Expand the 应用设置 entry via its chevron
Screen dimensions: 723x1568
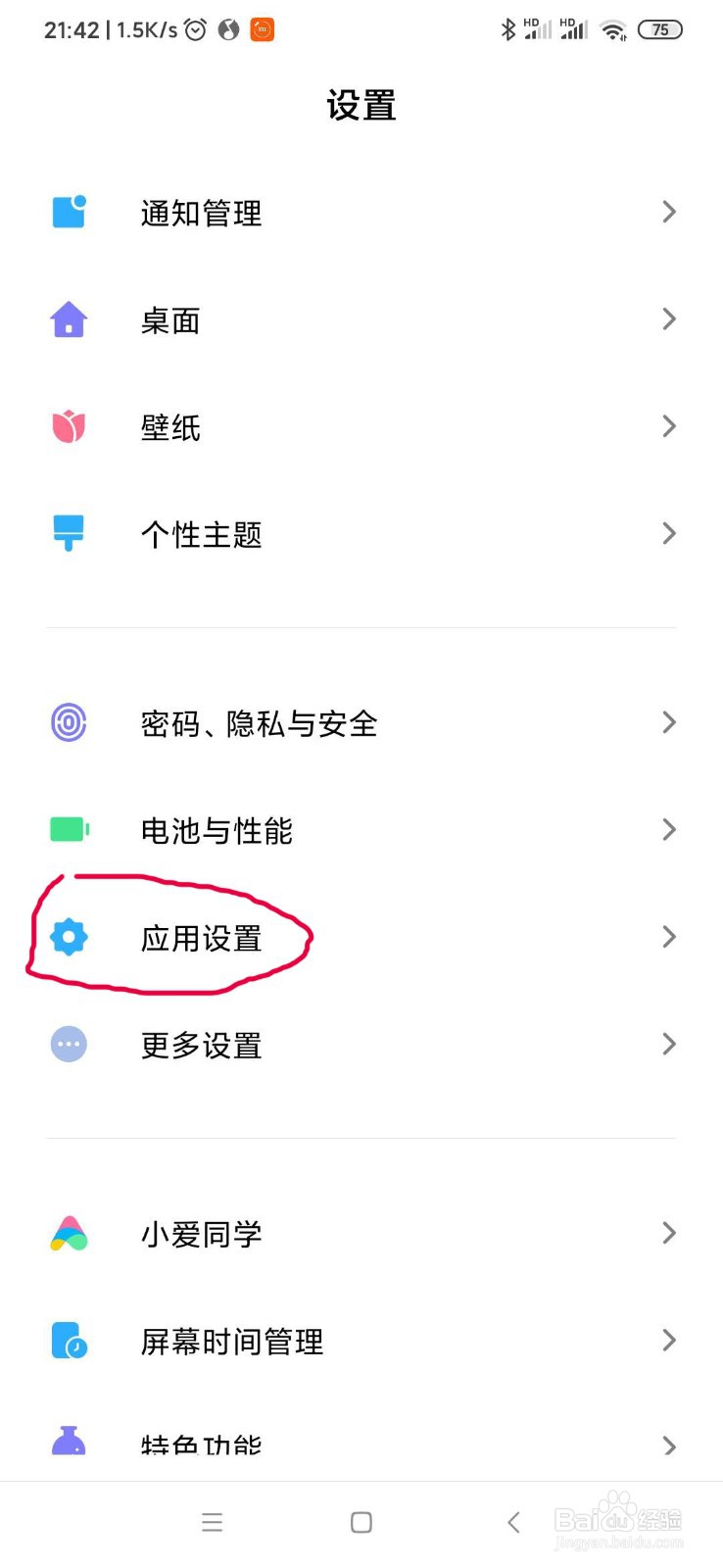667,937
